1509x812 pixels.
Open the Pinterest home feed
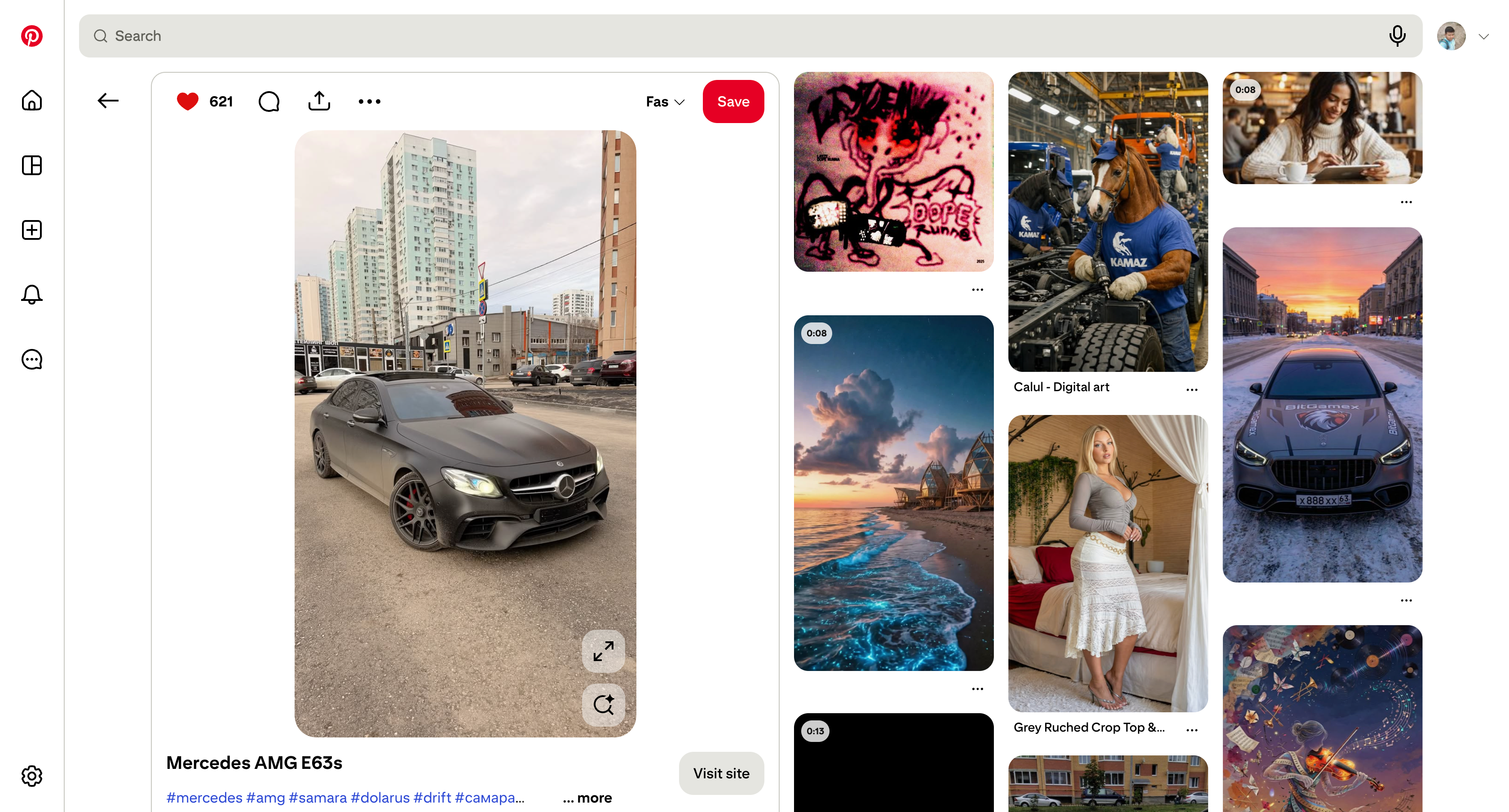(31, 100)
